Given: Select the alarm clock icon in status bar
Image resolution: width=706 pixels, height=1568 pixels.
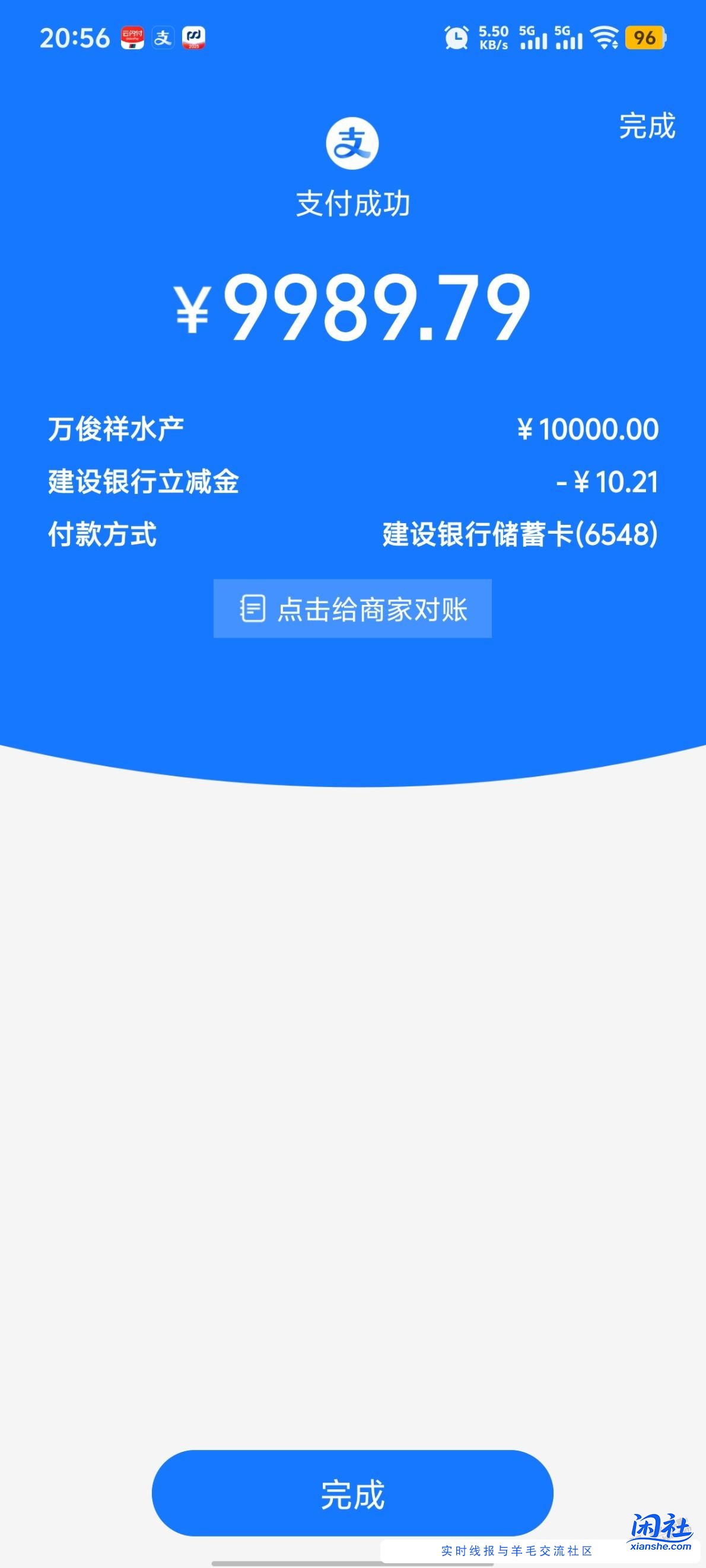Looking at the screenshot, I should click(x=456, y=39).
